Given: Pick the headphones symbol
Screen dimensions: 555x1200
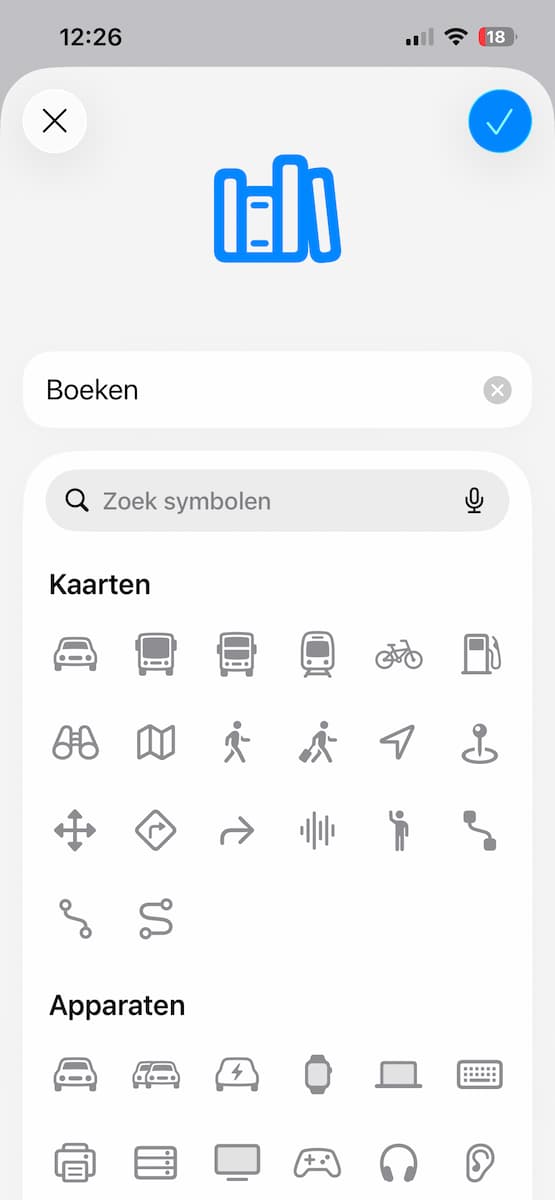Looking at the screenshot, I should 399,1163.
